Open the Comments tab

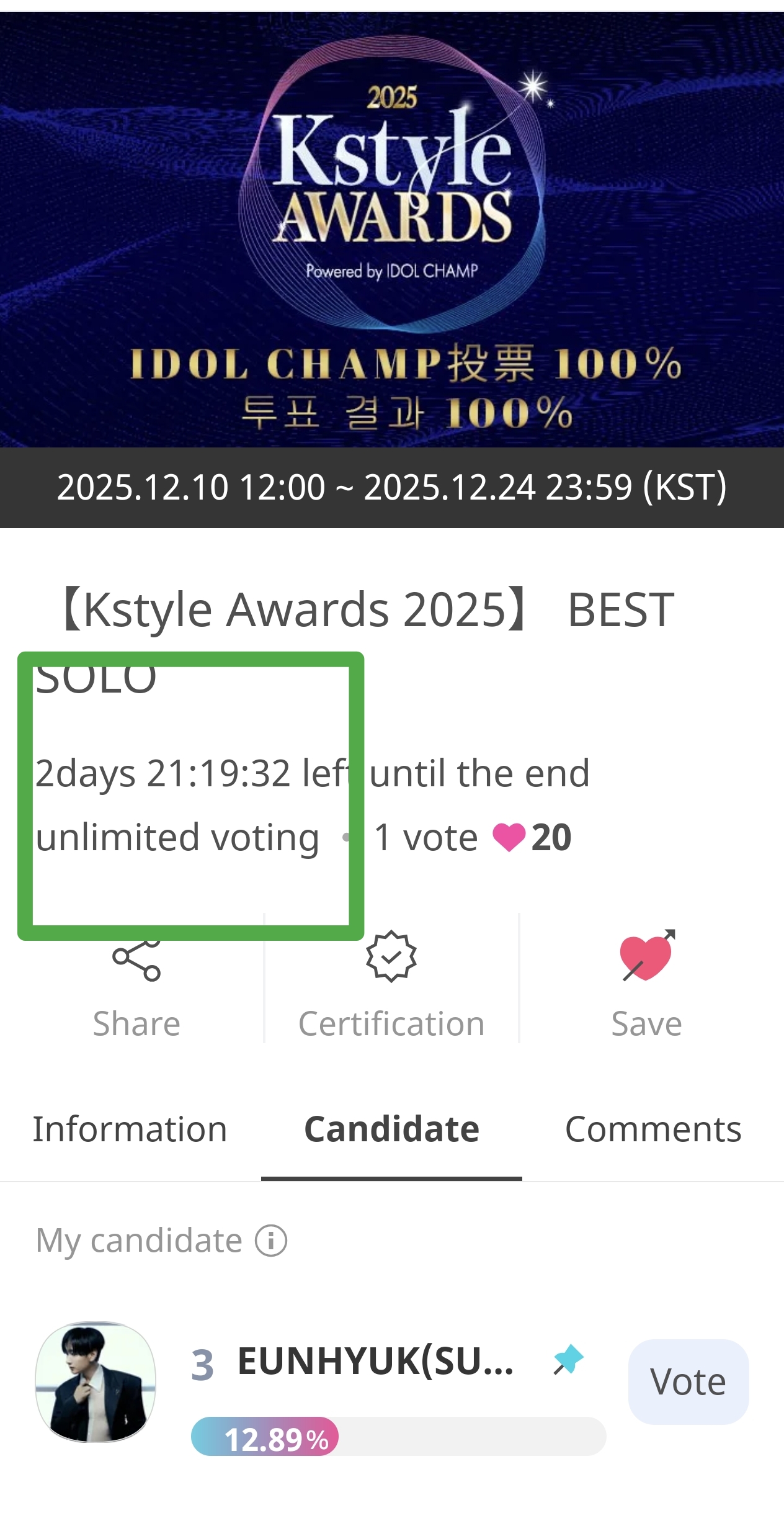pyautogui.click(x=653, y=1129)
